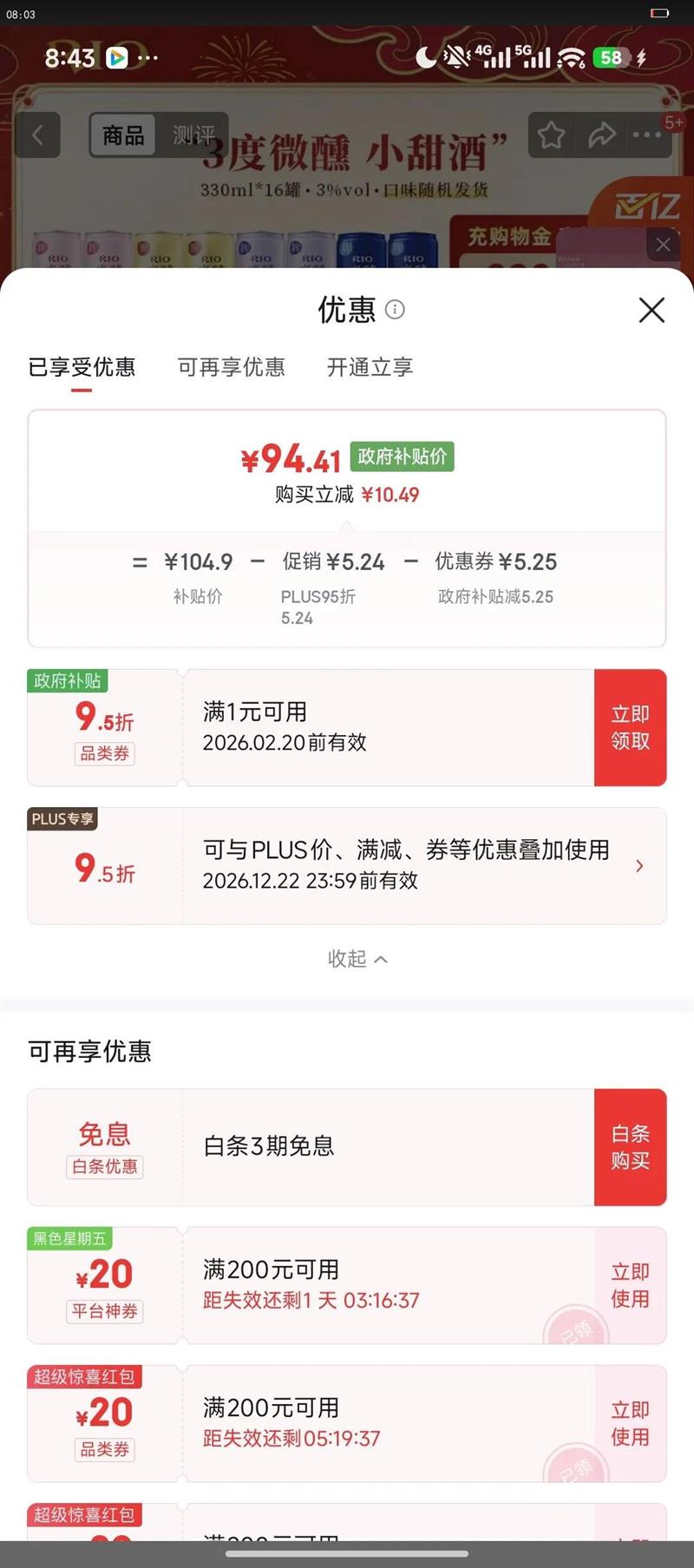The width and height of the screenshot is (694, 1568).
Task: Switch to the 开通立享 tab
Action: click(370, 367)
